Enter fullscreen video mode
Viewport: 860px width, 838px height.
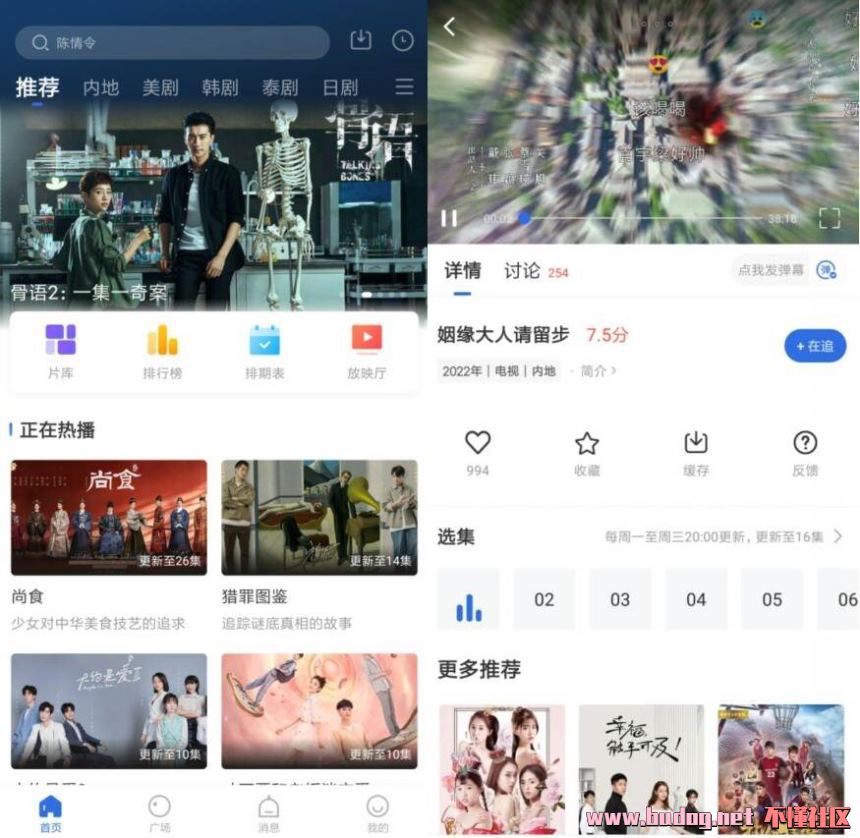pyautogui.click(x=829, y=218)
